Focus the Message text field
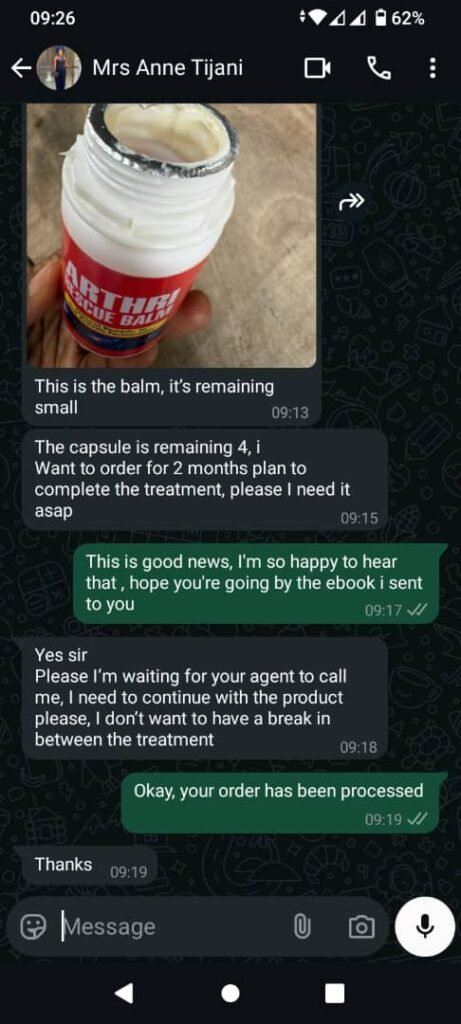The height and width of the screenshot is (1024, 461). (171, 926)
